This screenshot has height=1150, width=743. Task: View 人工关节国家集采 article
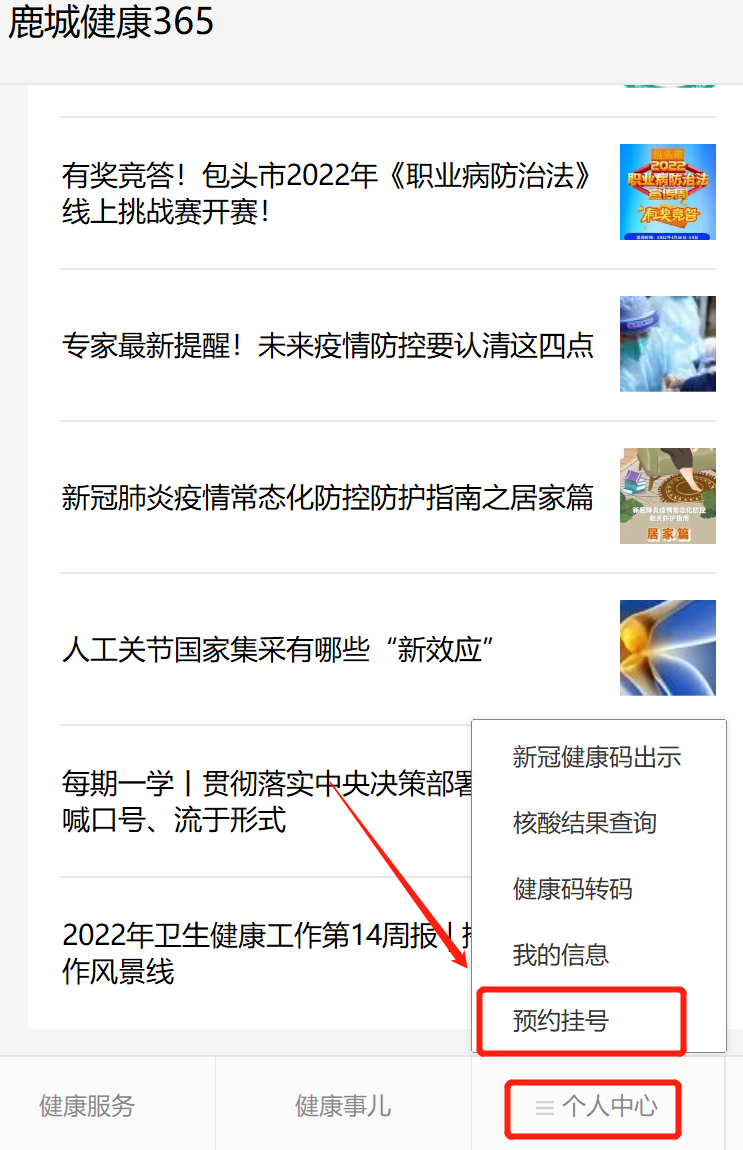point(280,650)
